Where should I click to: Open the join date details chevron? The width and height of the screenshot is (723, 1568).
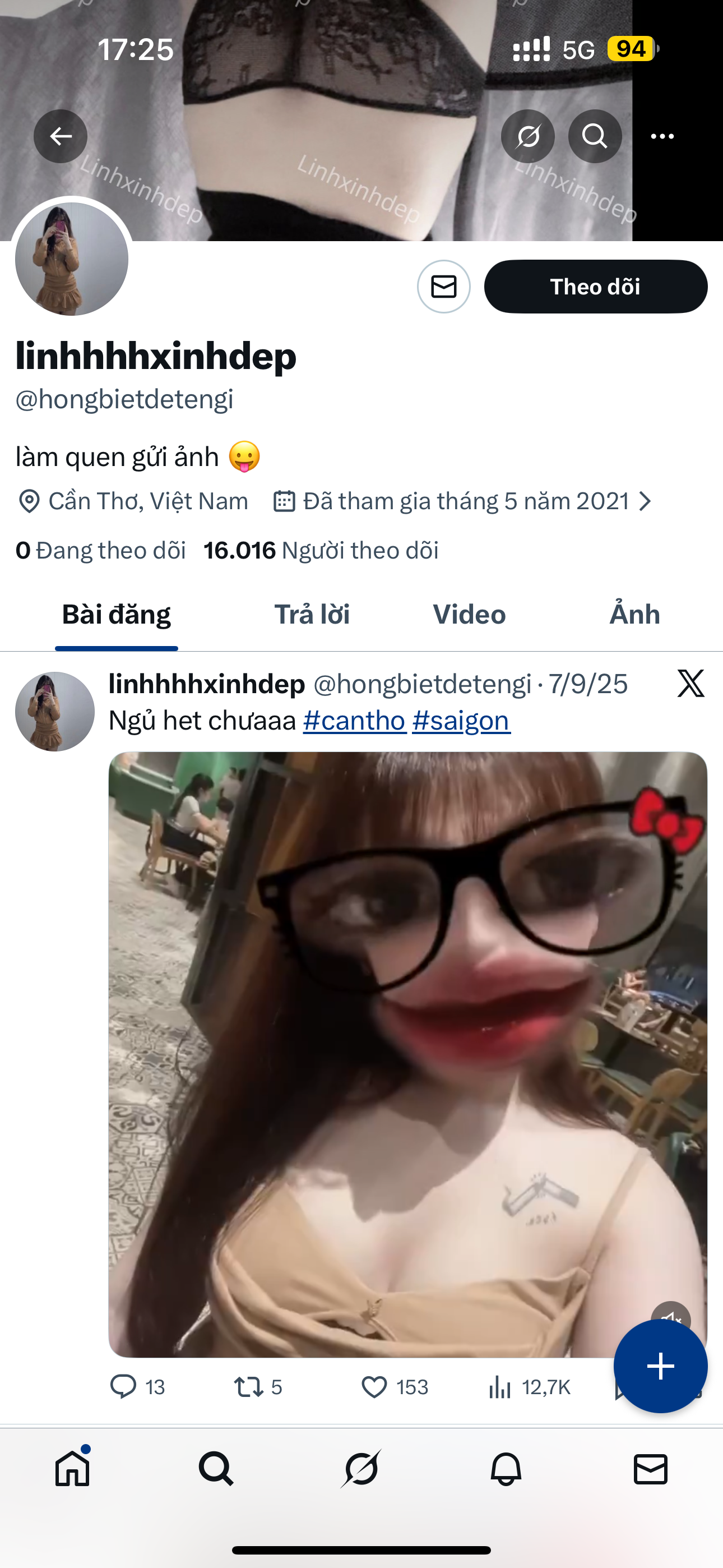(645, 501)
